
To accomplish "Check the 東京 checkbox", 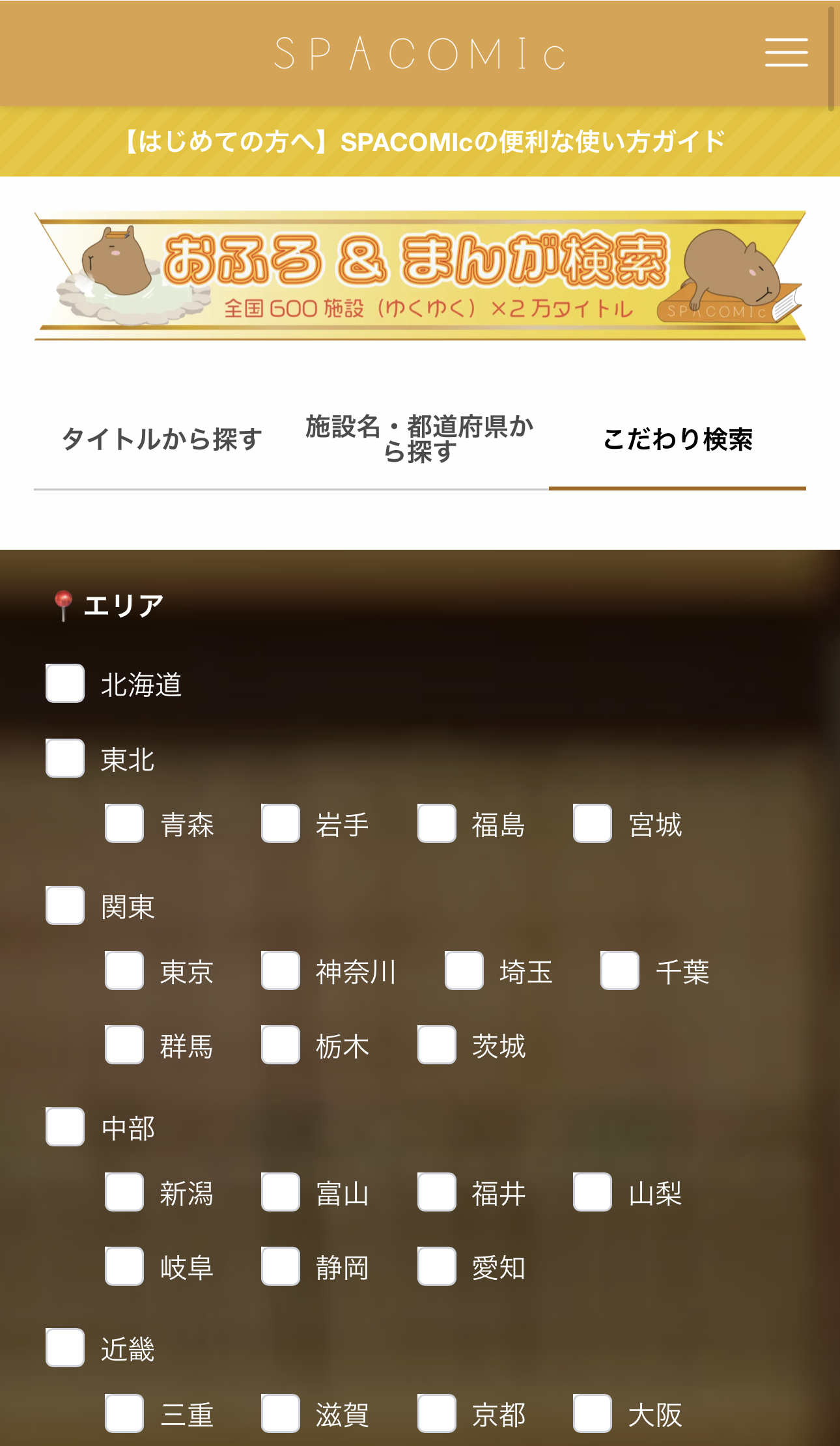I will pos(124,971).
